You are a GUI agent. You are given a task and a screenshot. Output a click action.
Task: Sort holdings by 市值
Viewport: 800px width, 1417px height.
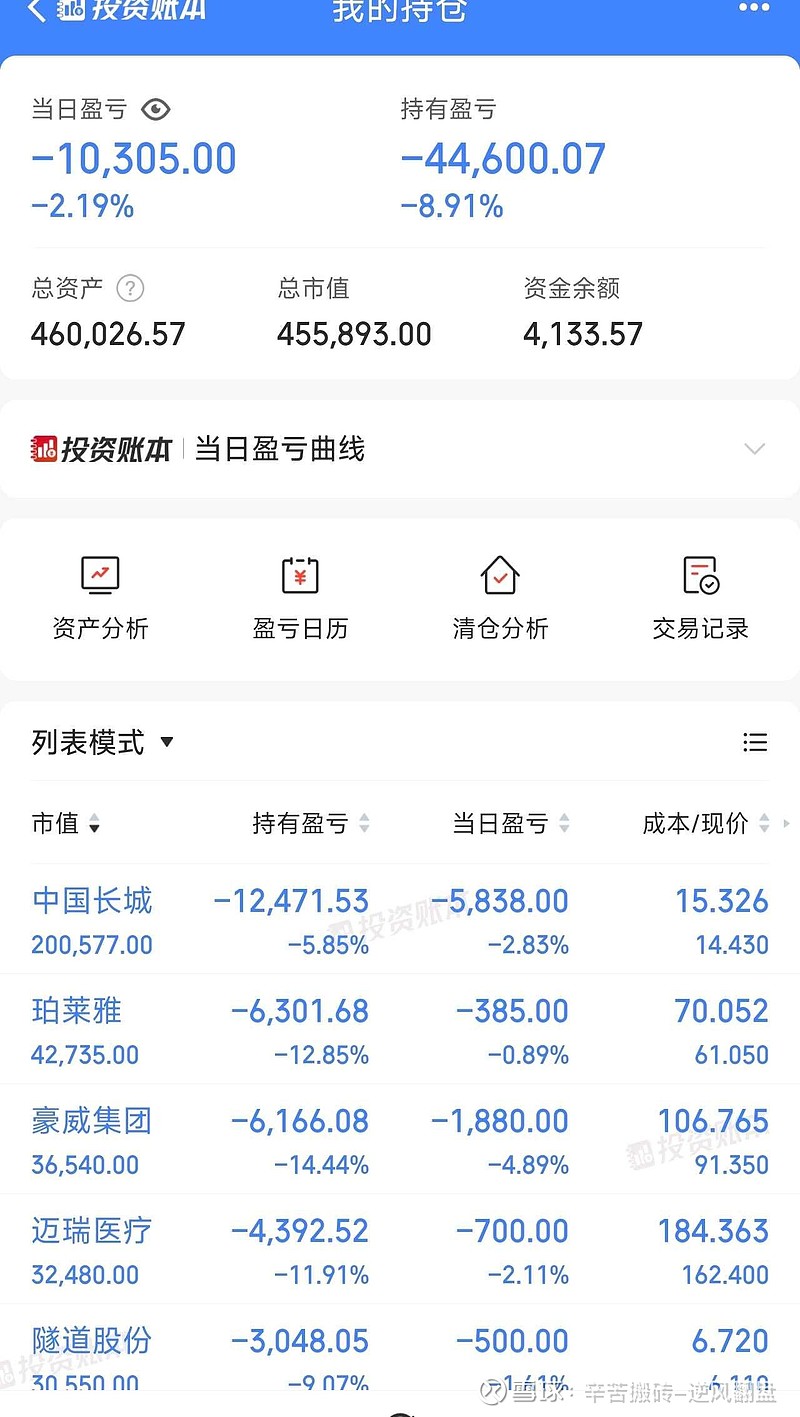(66, 824)
